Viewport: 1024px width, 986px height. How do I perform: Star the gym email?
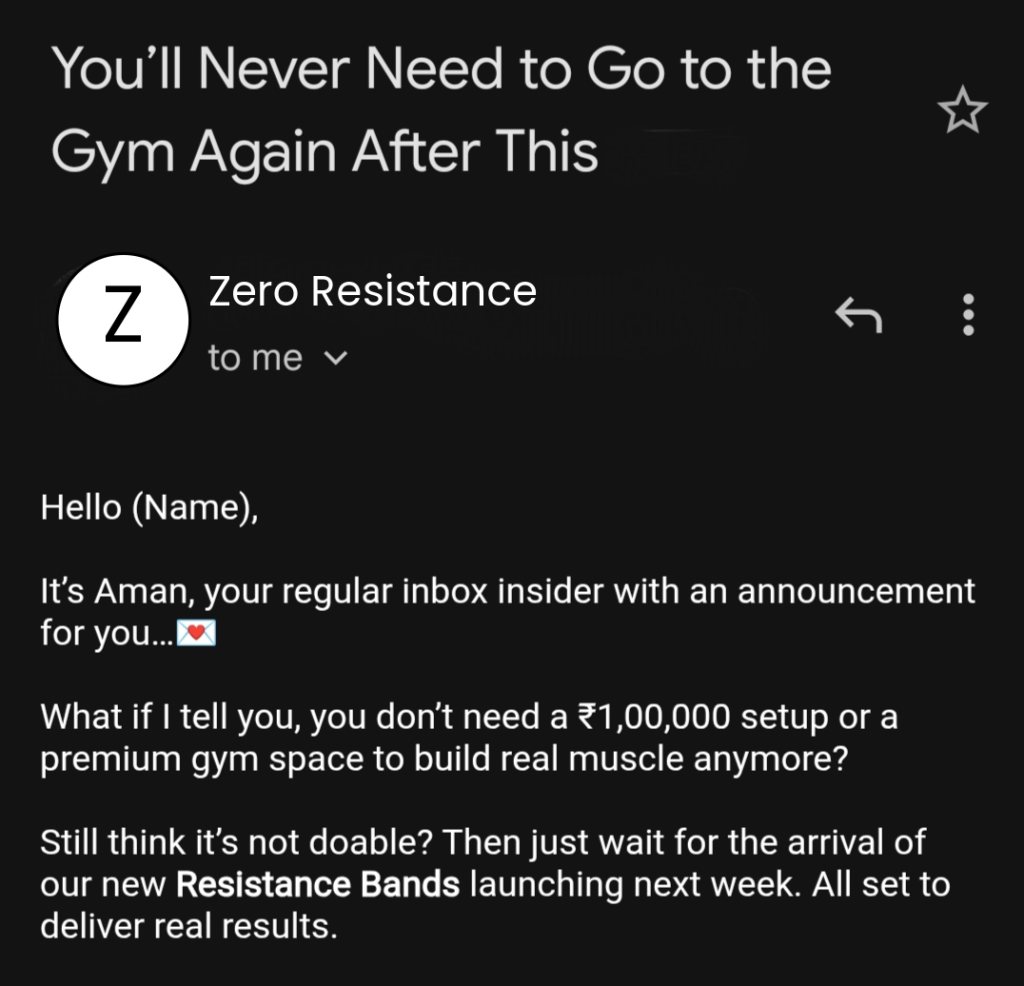(x=963, y=112)
